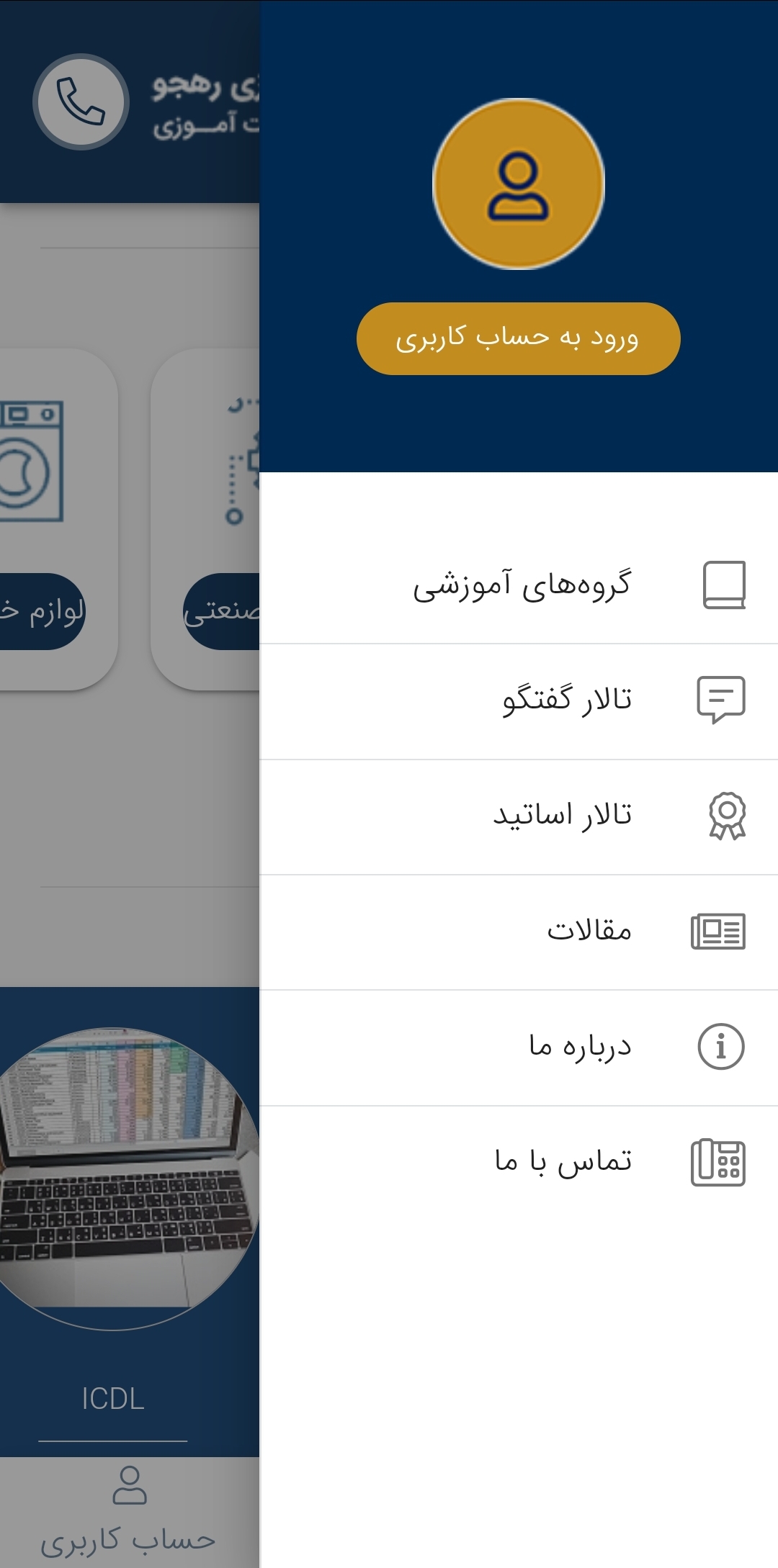
Task: Tap the profile avatar icon in the drawer
Action: click(x=519, y=184)
